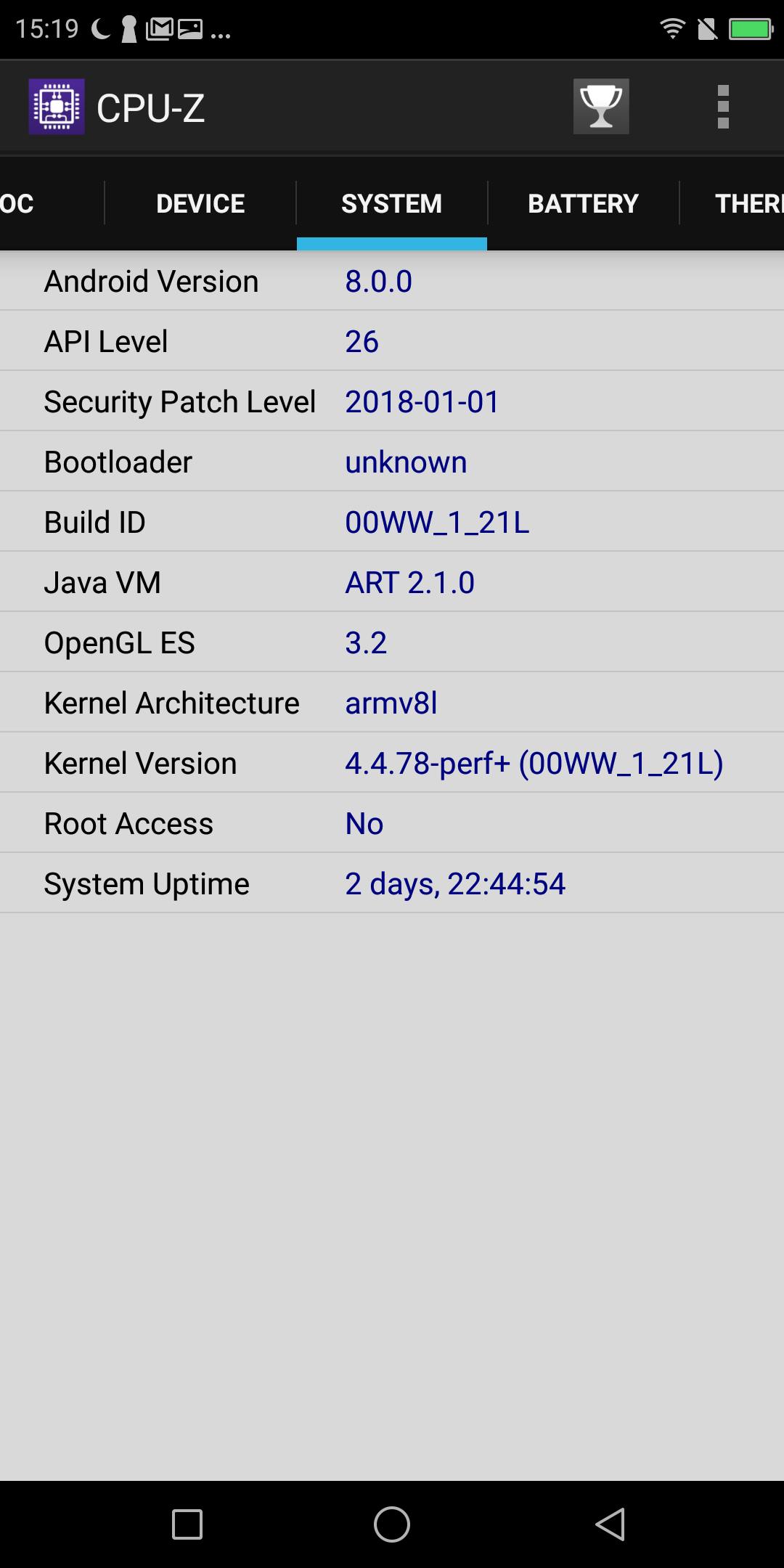This screenshot has height=1568, width=784.
Task: Open the trophy validation icon
Action: tap(601, 107)
